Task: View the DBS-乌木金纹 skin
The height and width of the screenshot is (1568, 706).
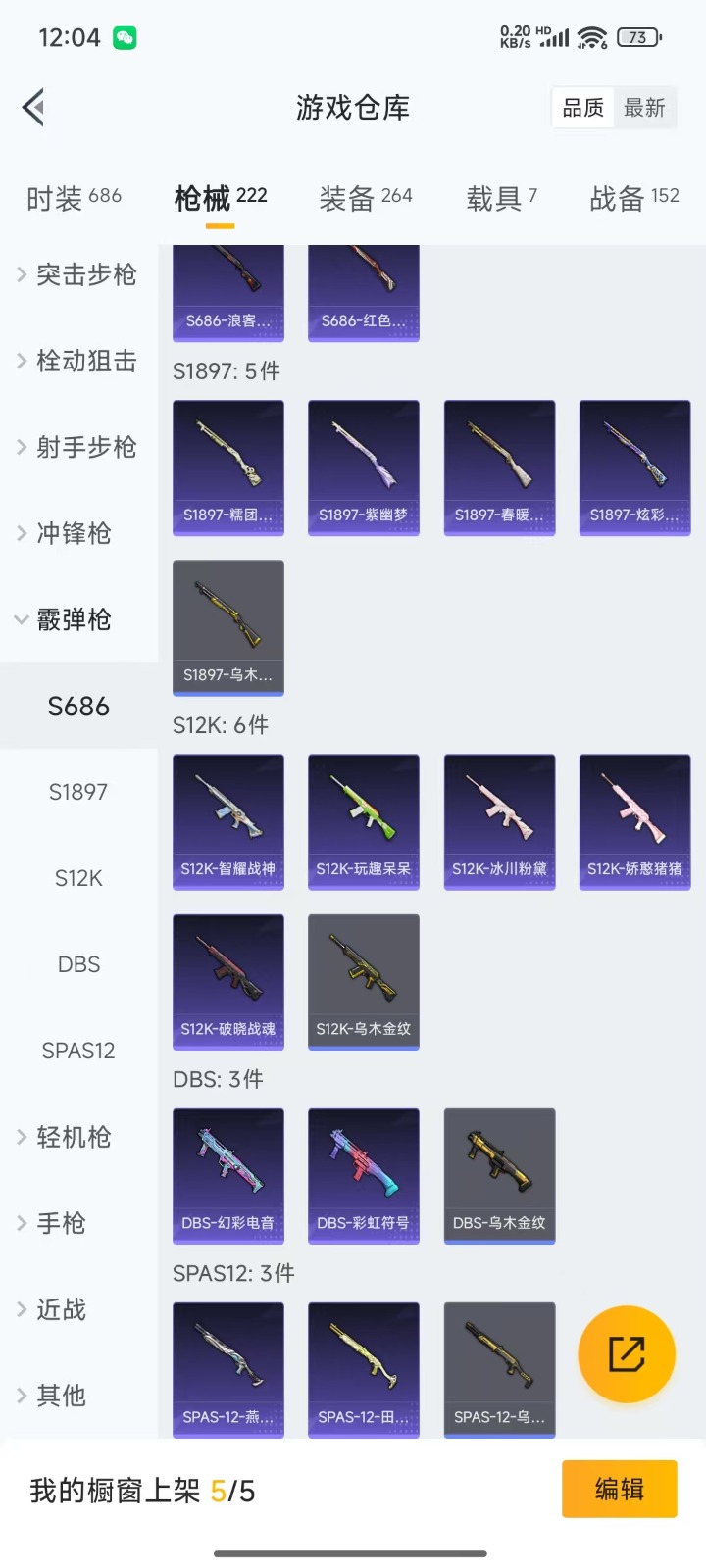Action: pos(499,1175)
